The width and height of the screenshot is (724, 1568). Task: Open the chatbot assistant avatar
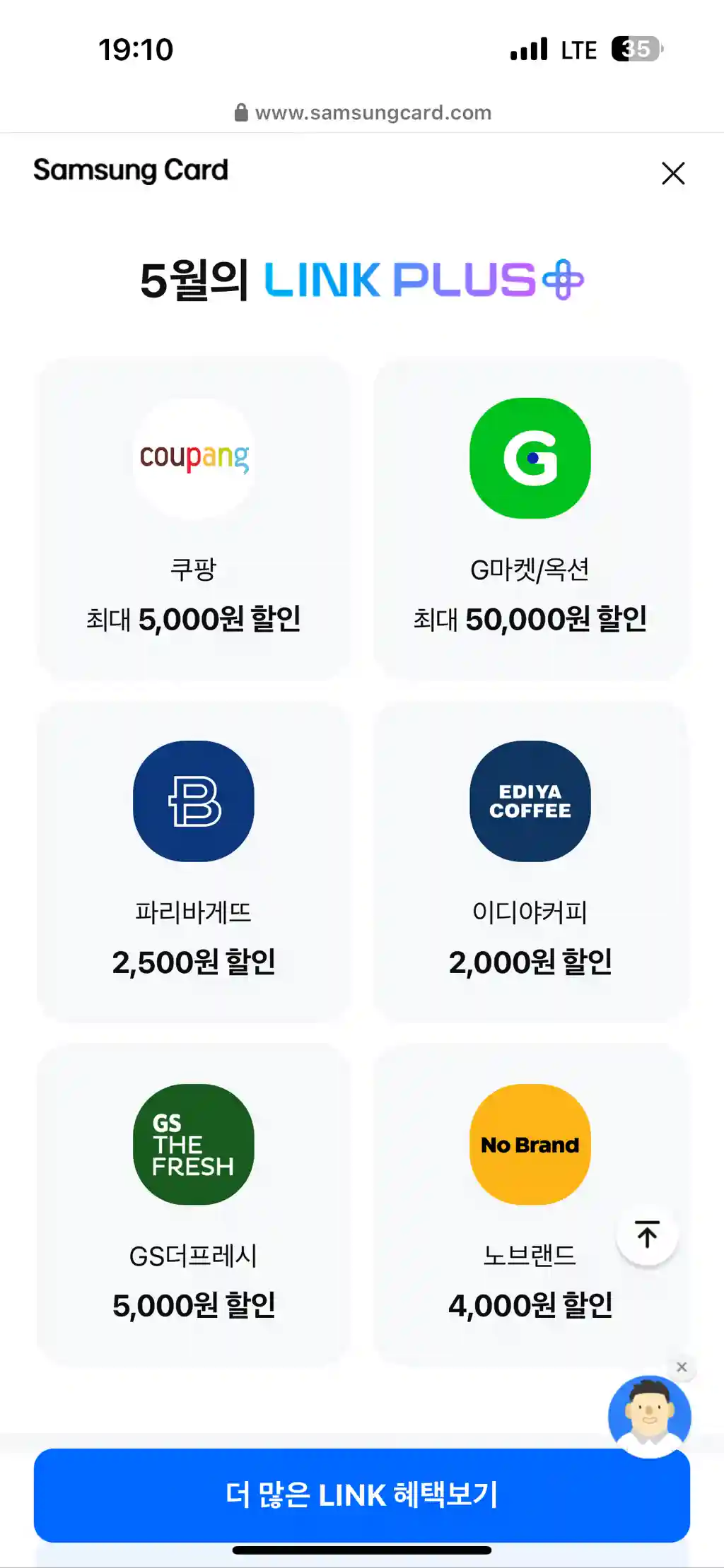pos(649,1415)
